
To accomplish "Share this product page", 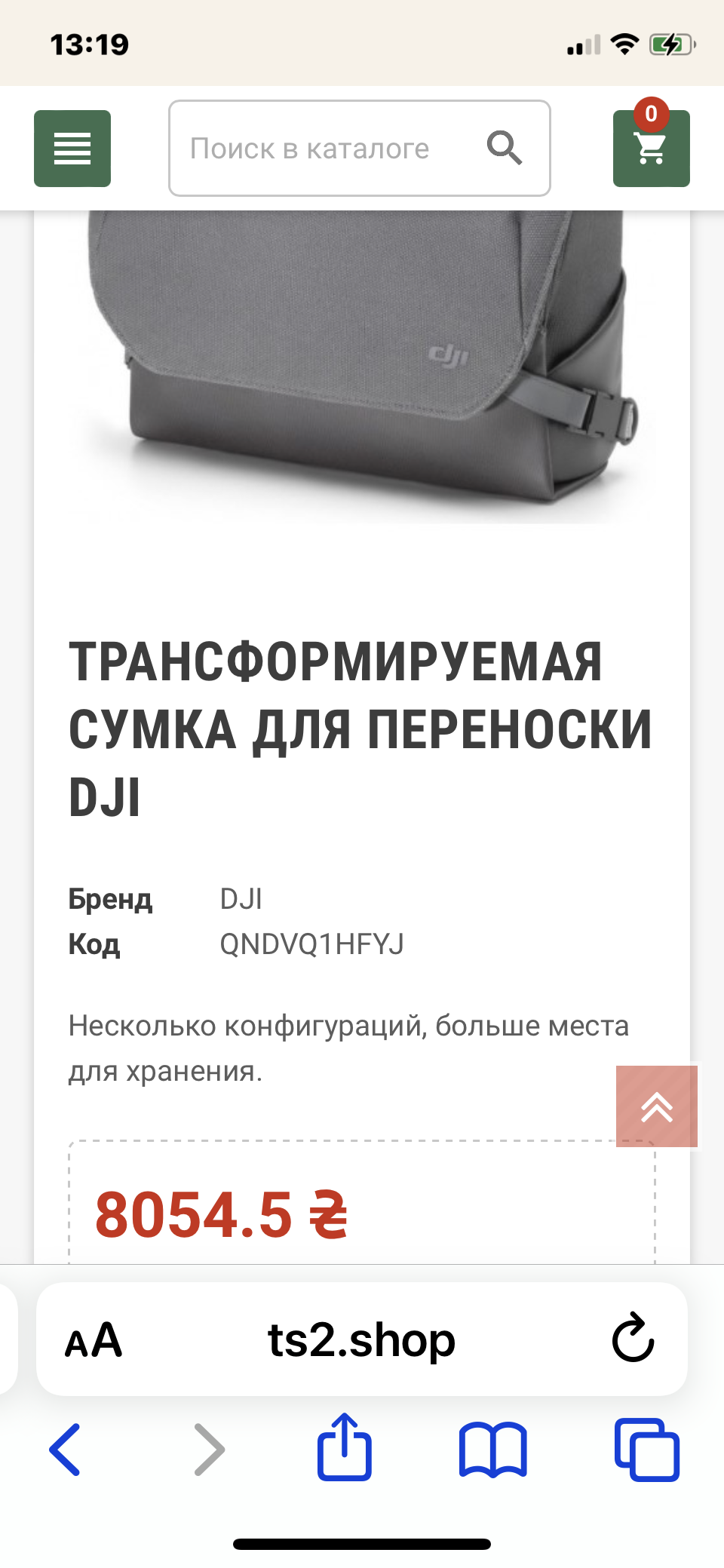I will coord(345,1447).
